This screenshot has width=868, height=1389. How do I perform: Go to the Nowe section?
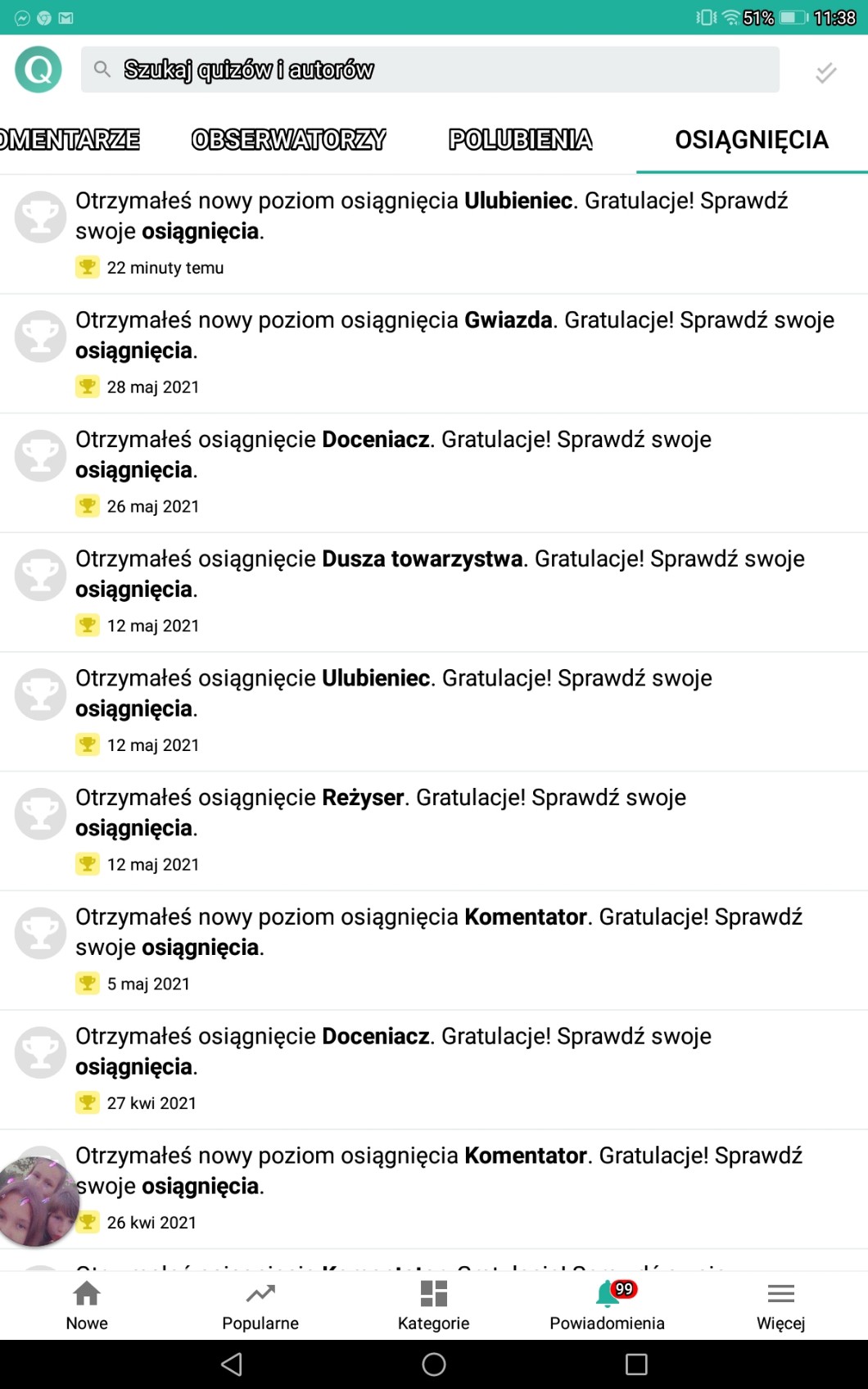(87, 1305)
